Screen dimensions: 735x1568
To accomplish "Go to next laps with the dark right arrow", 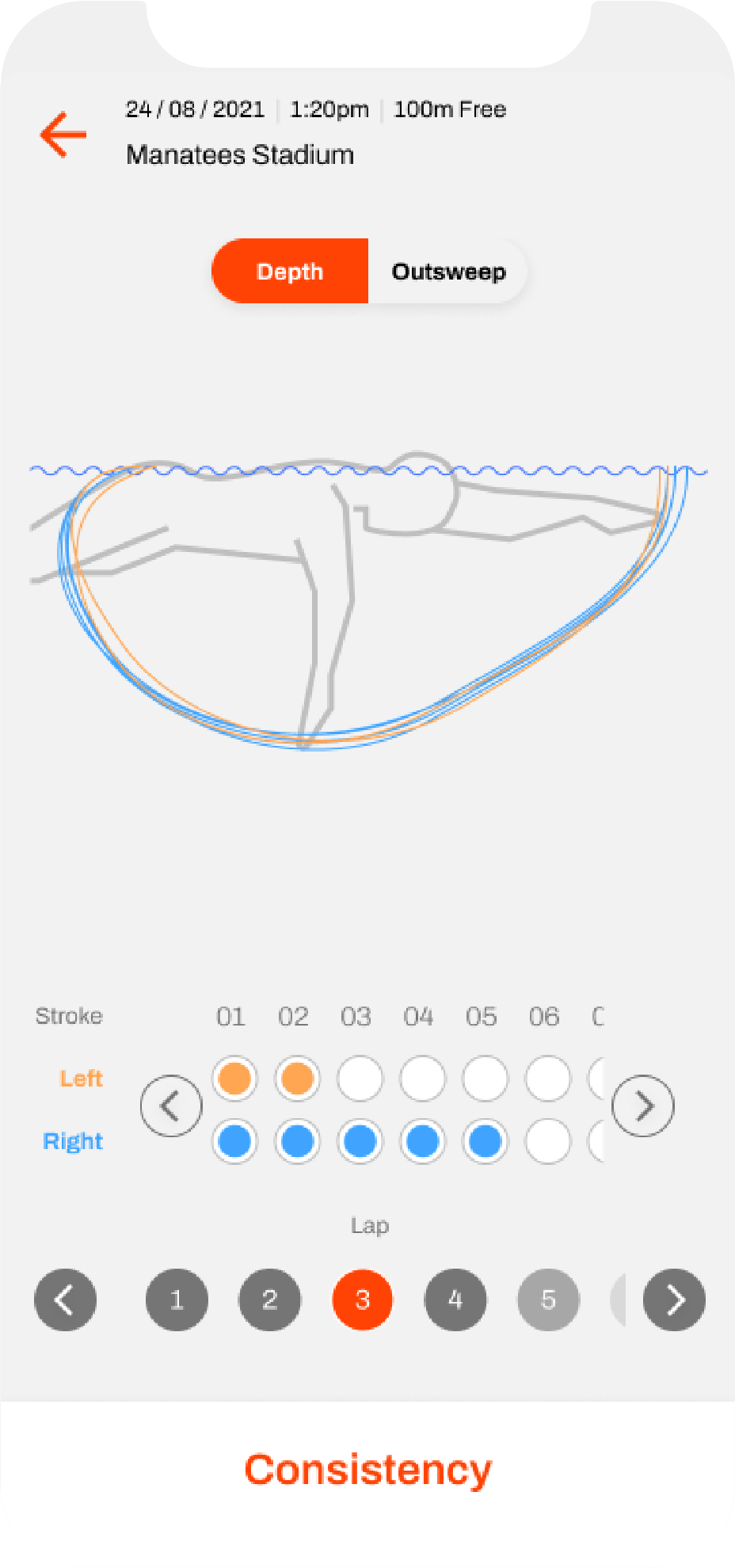I will 674,1300.
